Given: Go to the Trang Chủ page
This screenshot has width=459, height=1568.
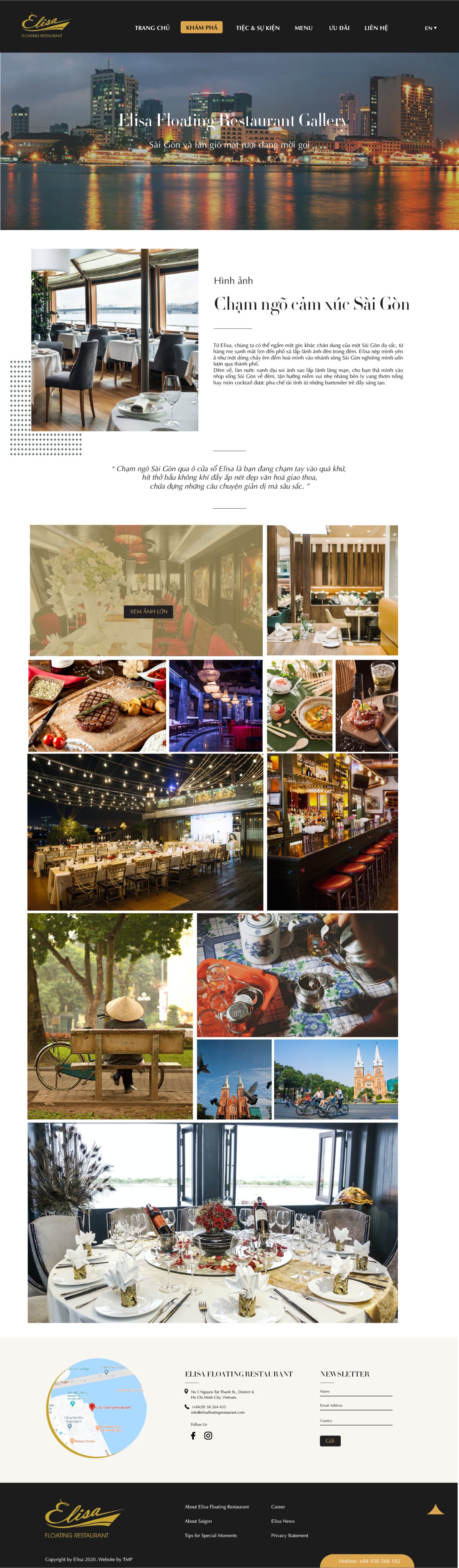Looking at the screenshot, I should tap(152, 28).
